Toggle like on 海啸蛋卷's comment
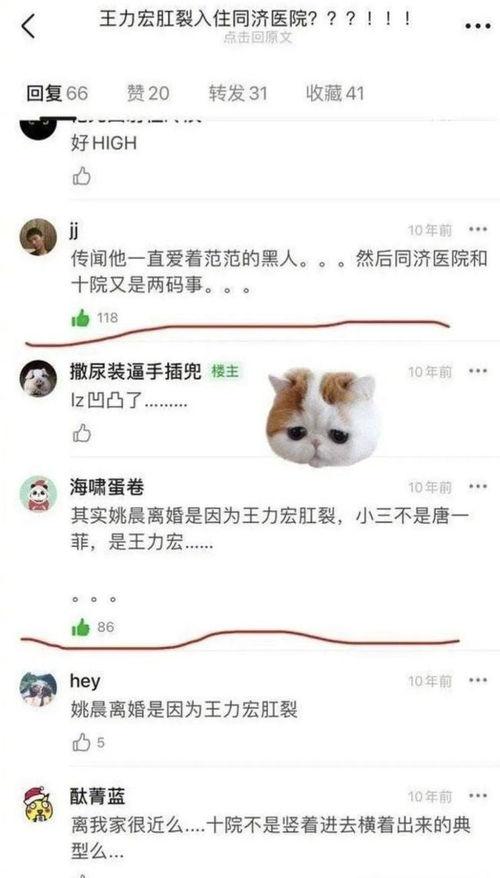The height and width of the screenshot is (878, 500). (x=81, y=627)
